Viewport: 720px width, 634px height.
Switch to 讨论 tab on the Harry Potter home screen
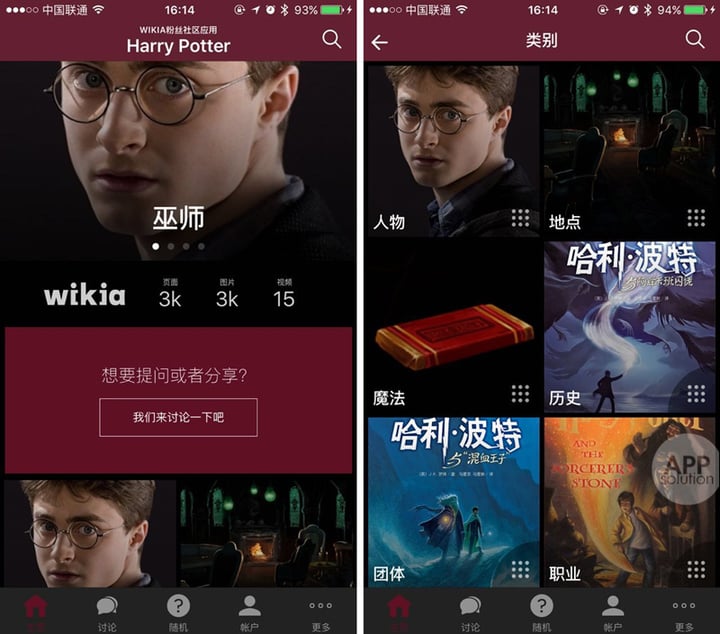click(x=107, y=611)
